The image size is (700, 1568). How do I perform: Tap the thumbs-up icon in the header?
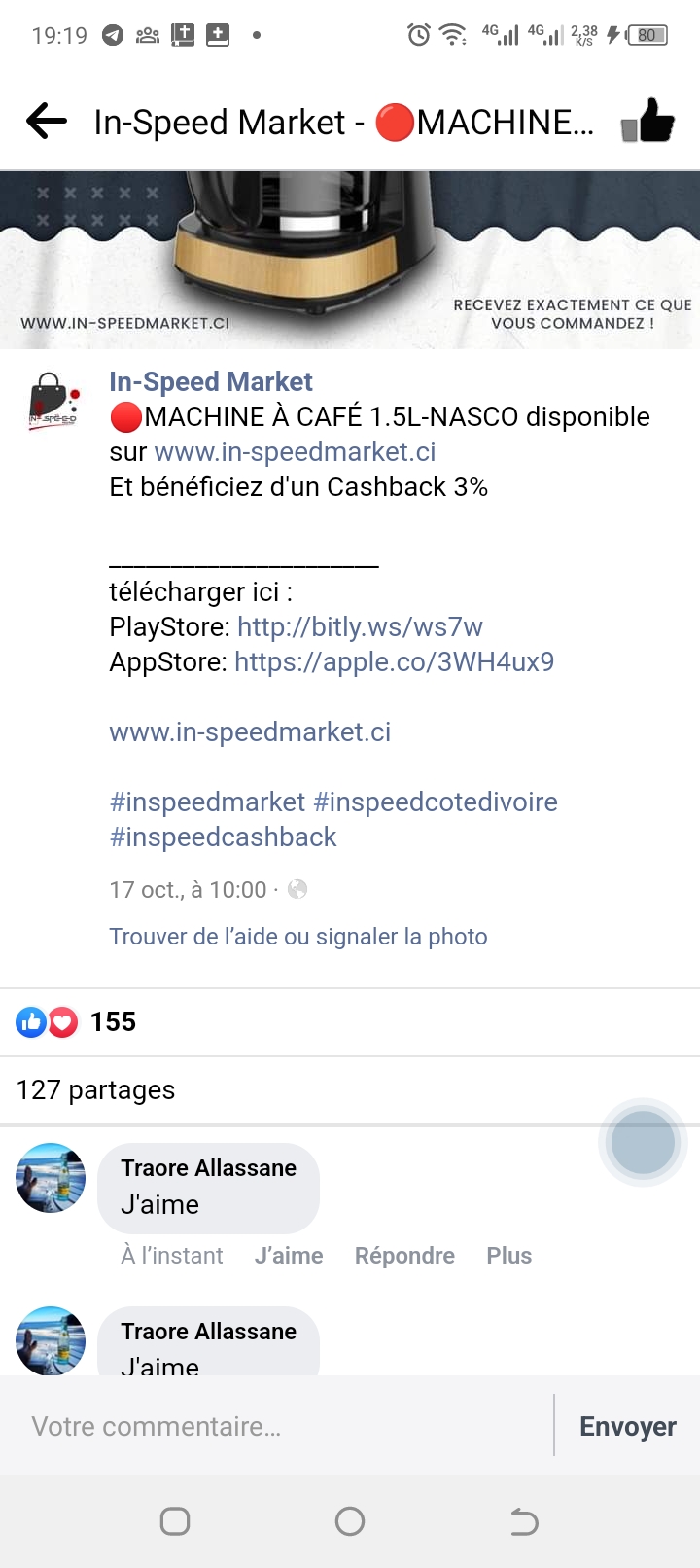click(x=647, y=121)
